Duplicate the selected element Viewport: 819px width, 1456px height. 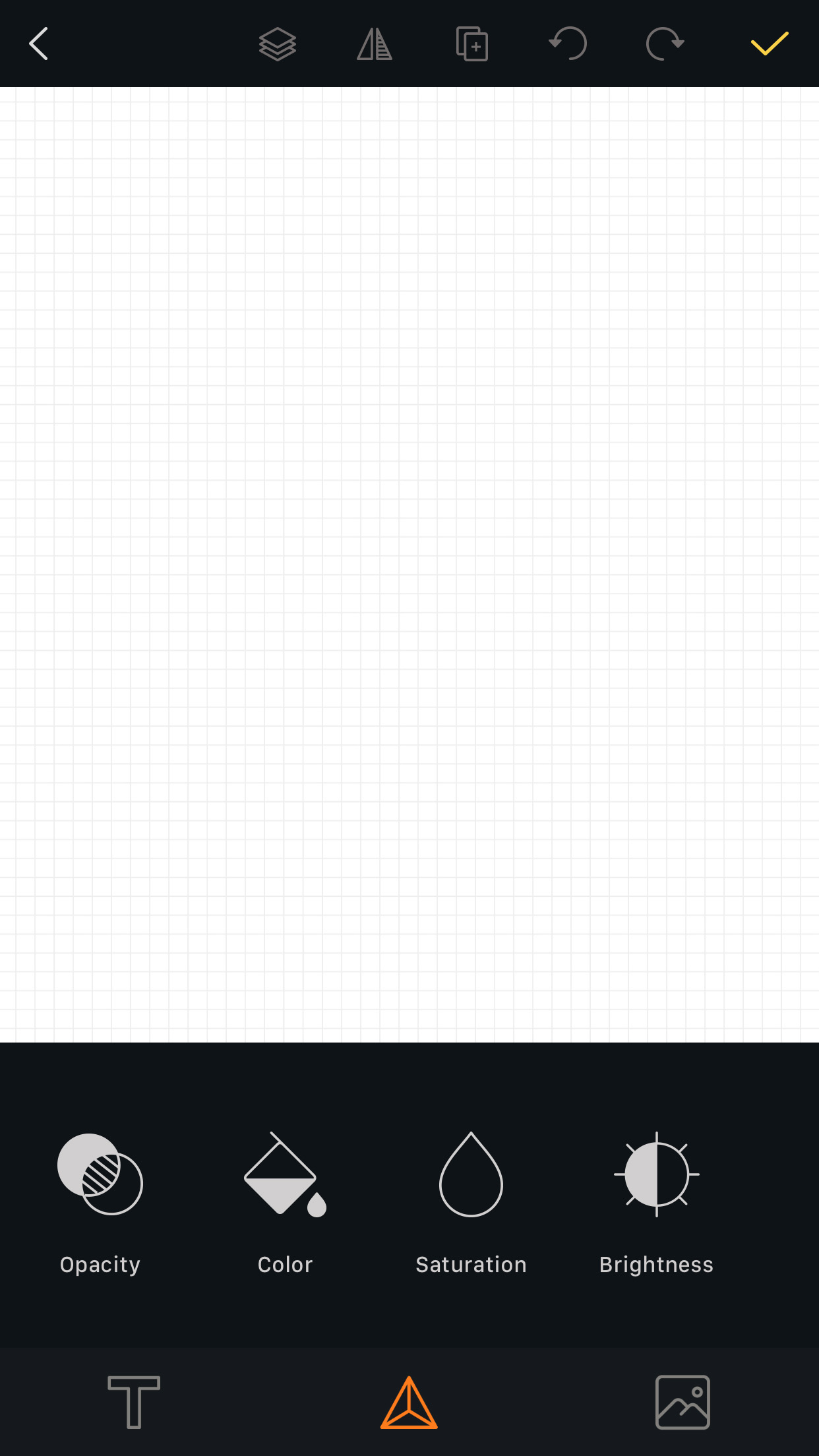tap(472, 44)
